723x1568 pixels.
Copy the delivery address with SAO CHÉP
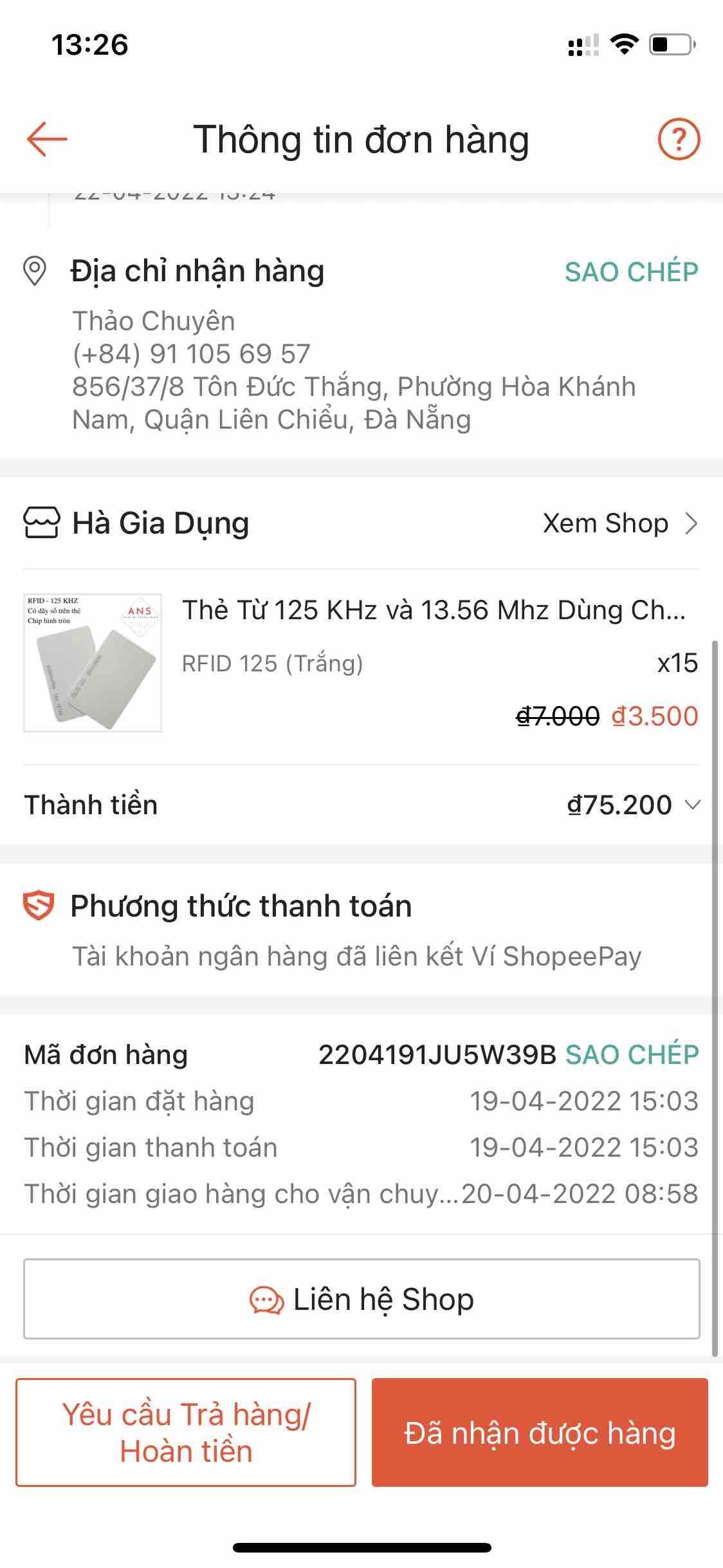click(631, 272)
